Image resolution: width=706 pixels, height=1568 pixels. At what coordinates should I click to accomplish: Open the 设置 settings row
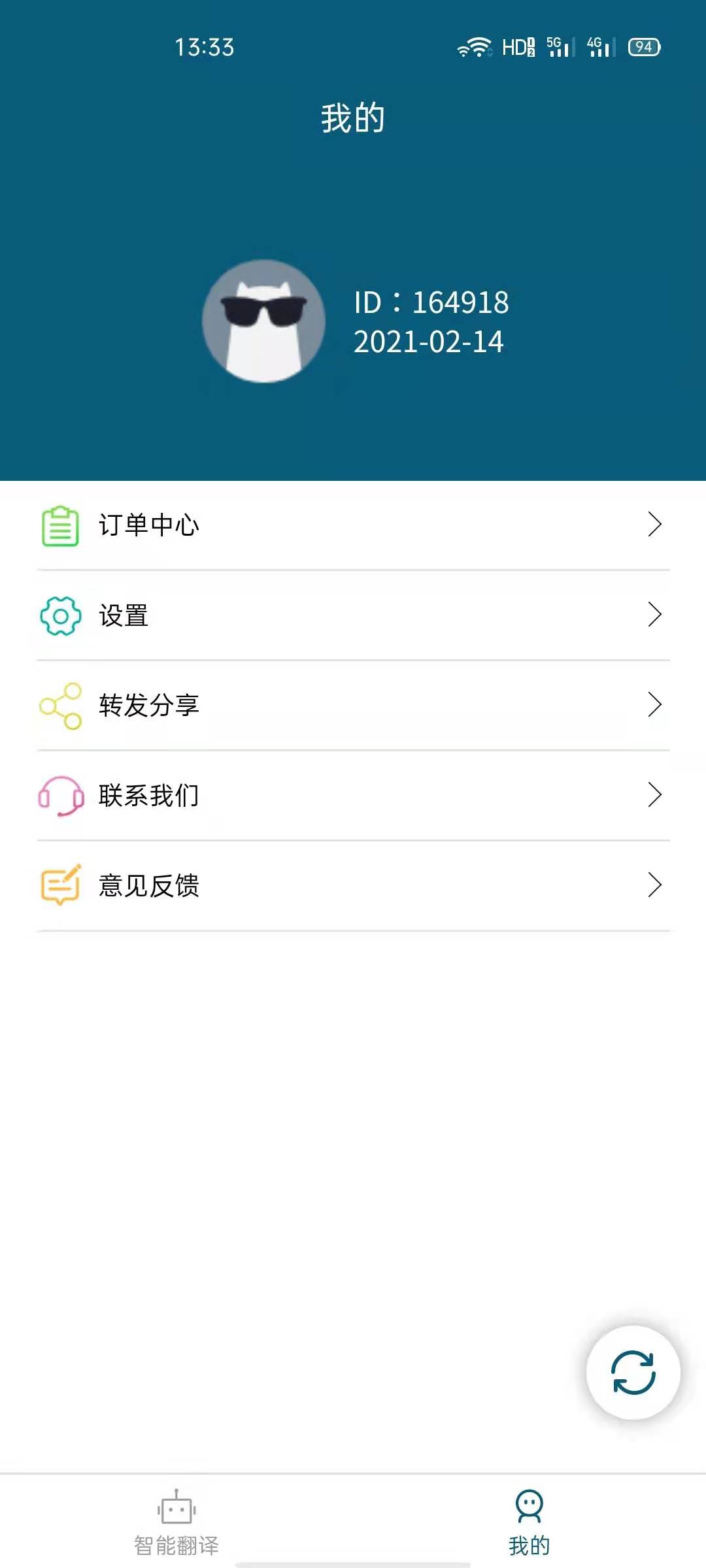(353, 615)
